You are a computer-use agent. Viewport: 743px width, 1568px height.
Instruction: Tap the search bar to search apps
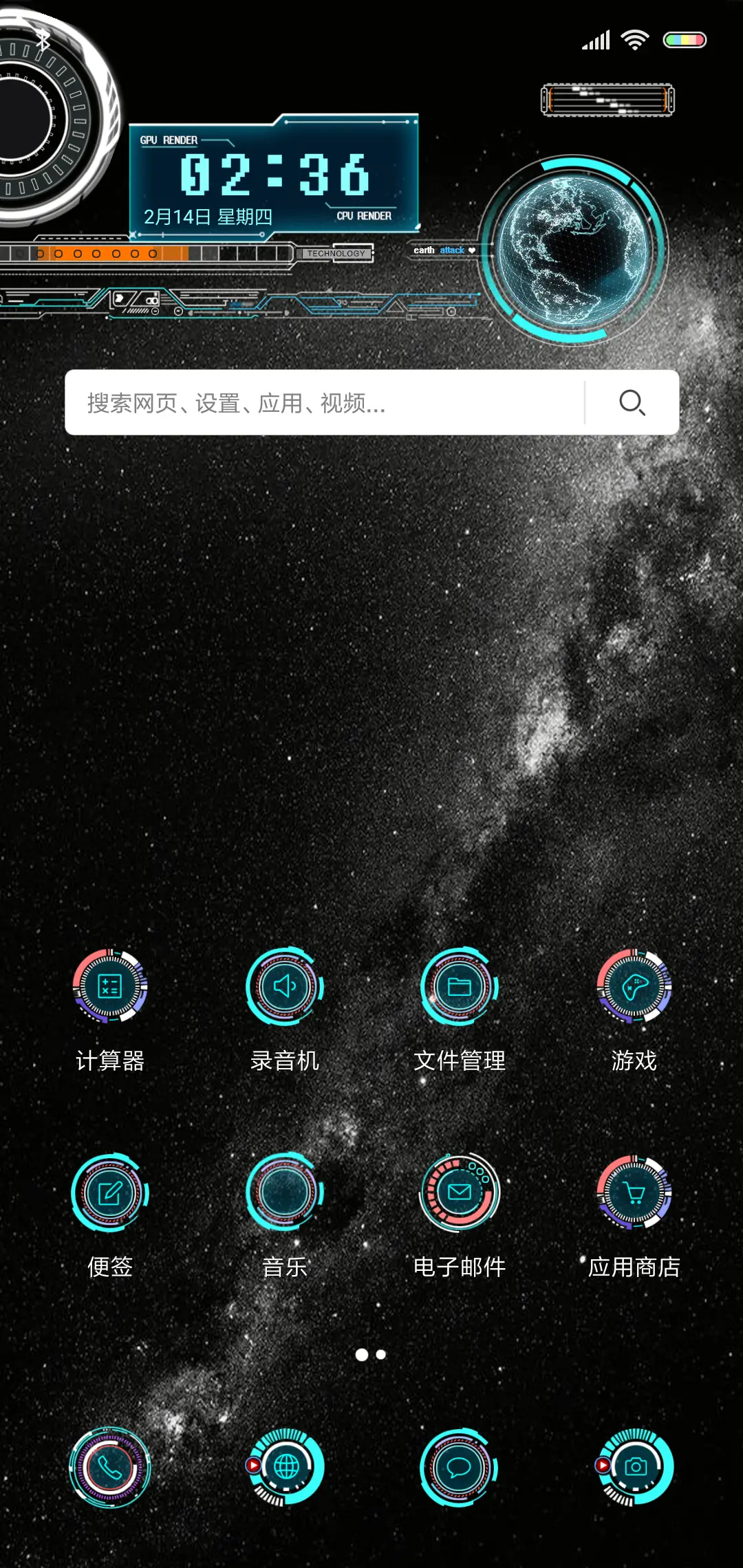(x=310, y=403)
